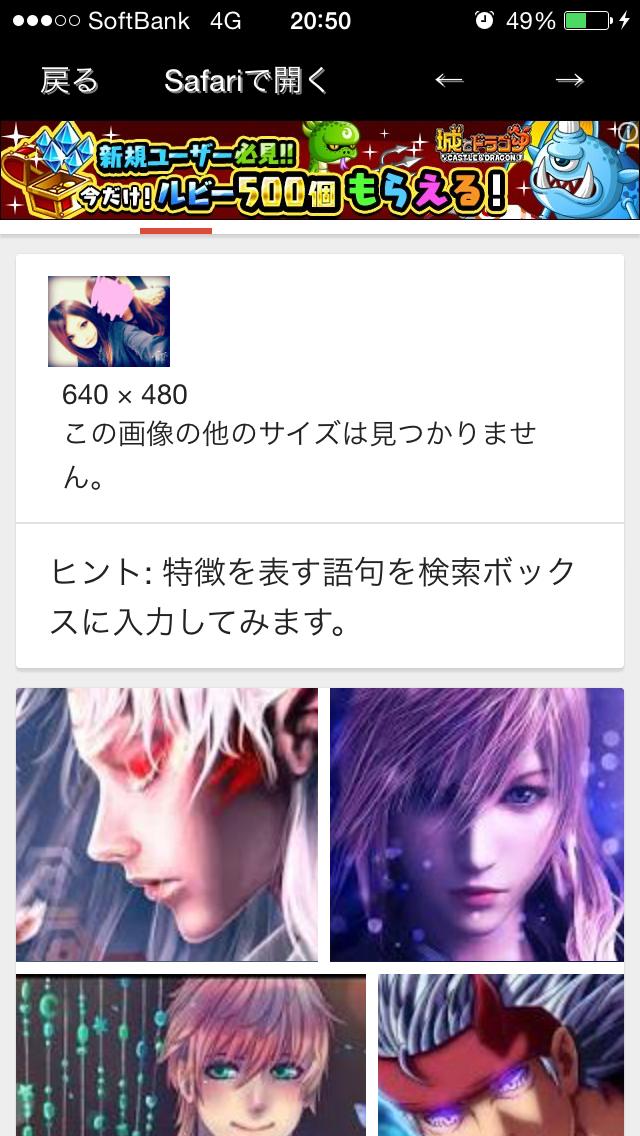Screen dimensions: 640x1136
Task: Go forward with the right arrow
Action: (569, 81)
